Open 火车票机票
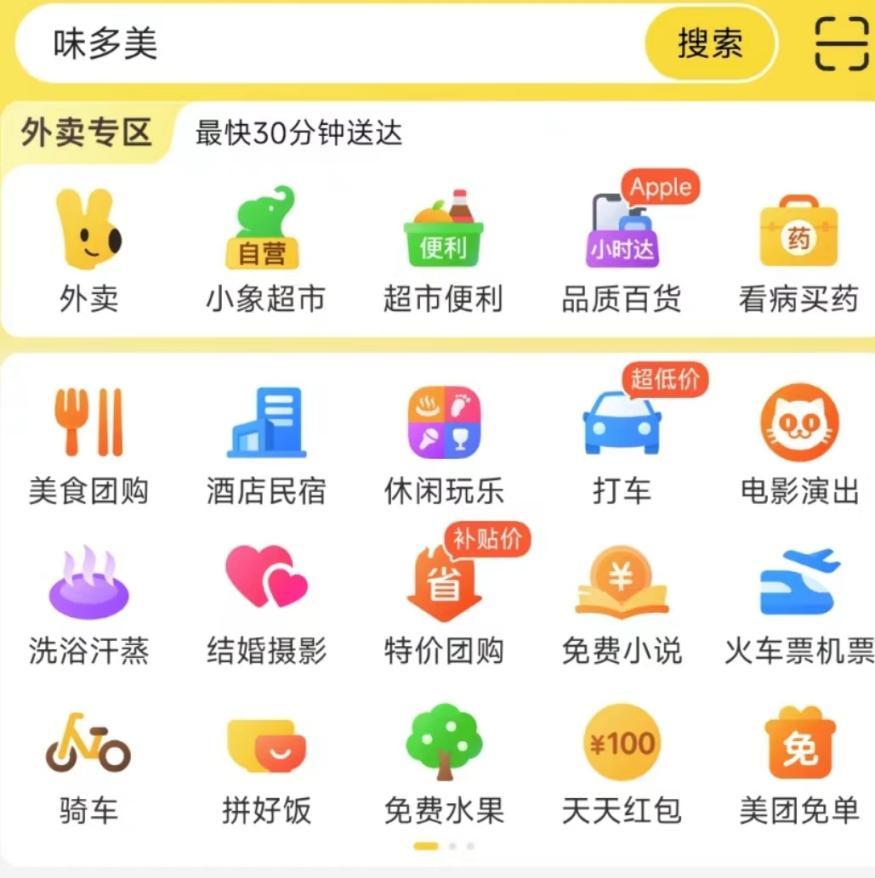The image size is (875, 878). click(799, 603)
